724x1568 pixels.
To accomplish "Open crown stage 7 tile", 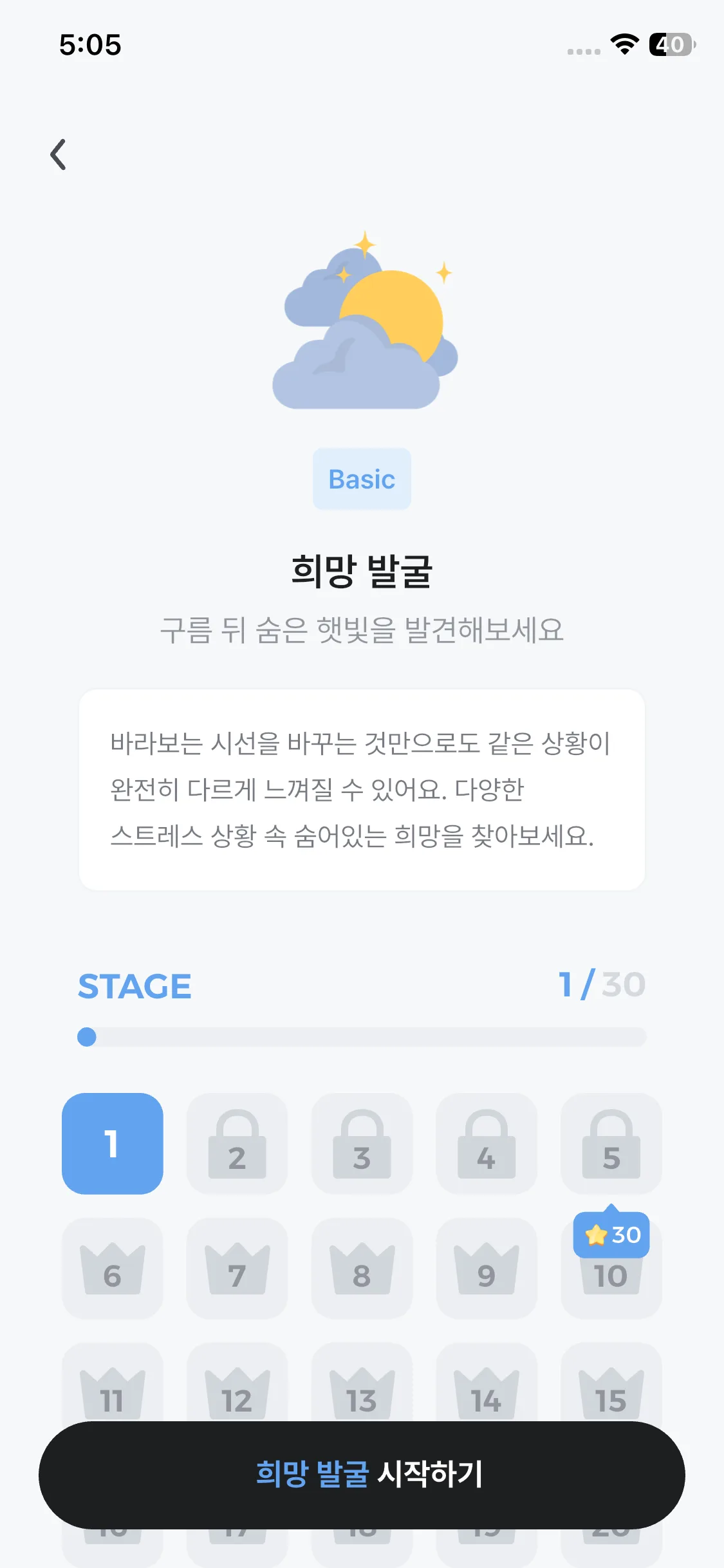I will click(237, 1269).
